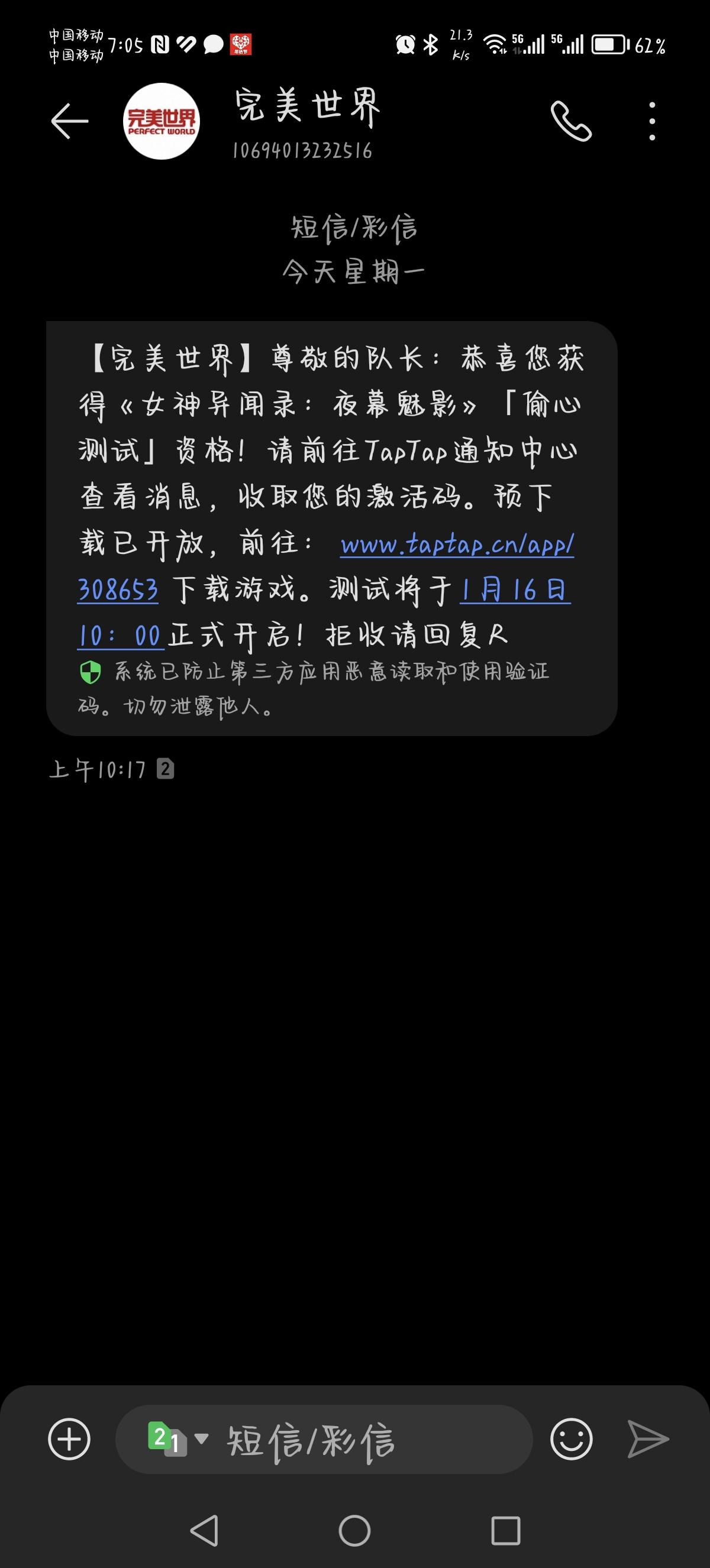Screen dimensions: 710x1568
Task: Go back to the message list
Action: [x=69, y=121]
